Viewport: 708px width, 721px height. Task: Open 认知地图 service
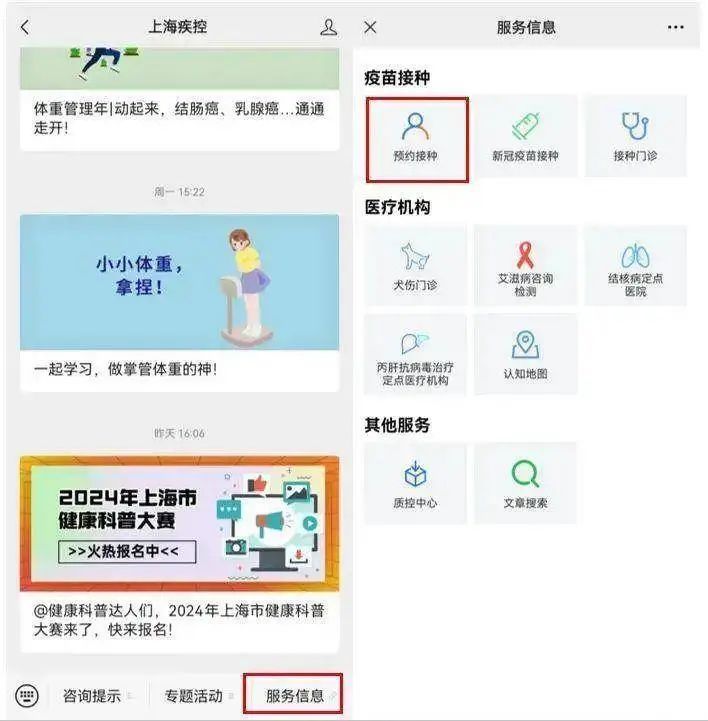pyautogui.click(x=525, y=355)
